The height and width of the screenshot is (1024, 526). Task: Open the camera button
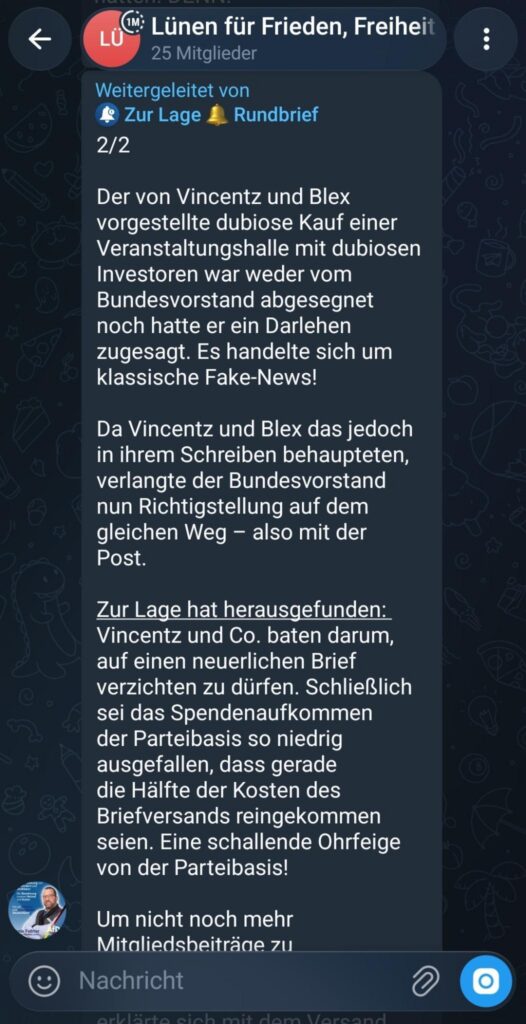485,980
